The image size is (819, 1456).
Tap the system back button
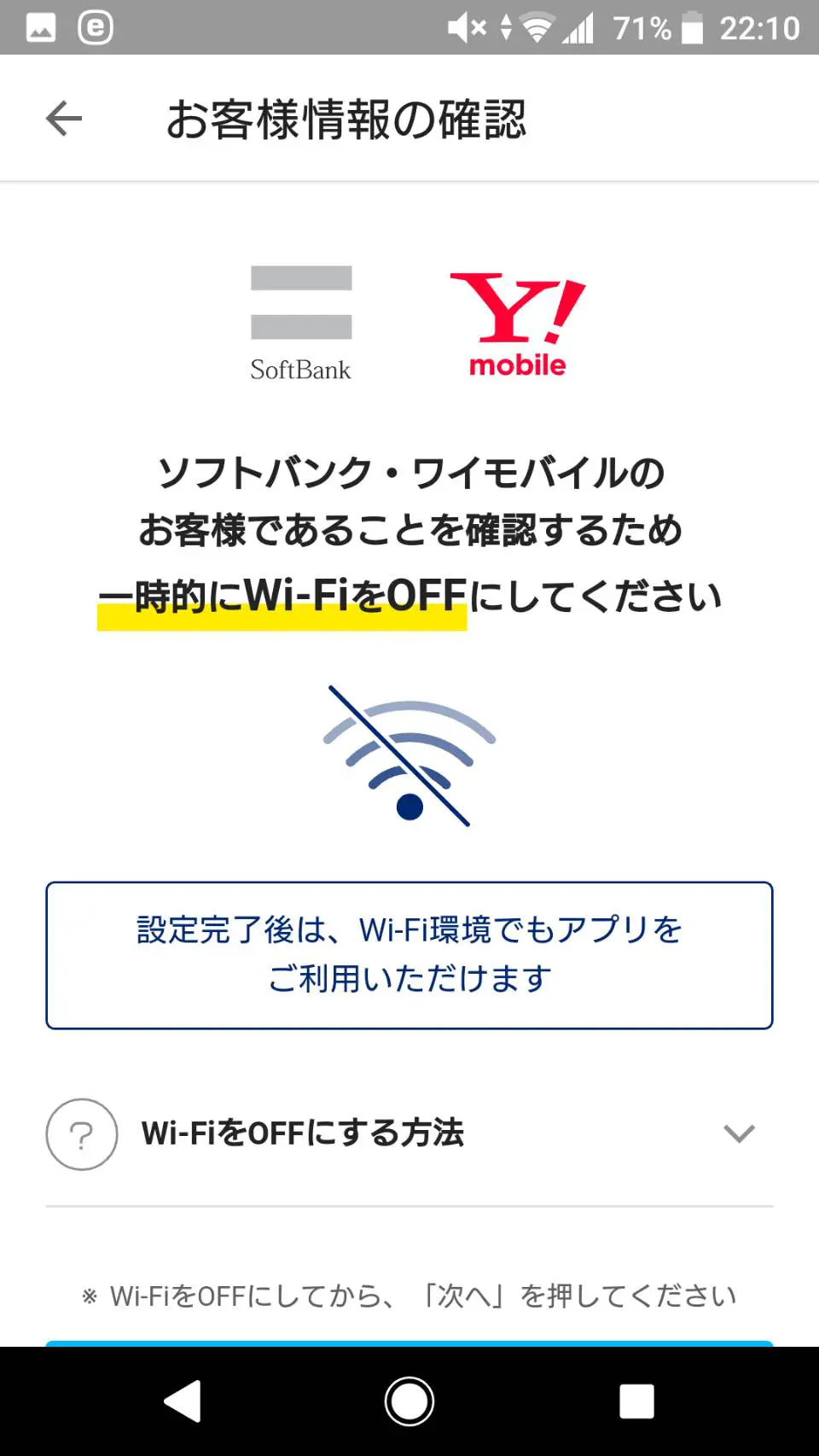click(x=183, y=1401)
